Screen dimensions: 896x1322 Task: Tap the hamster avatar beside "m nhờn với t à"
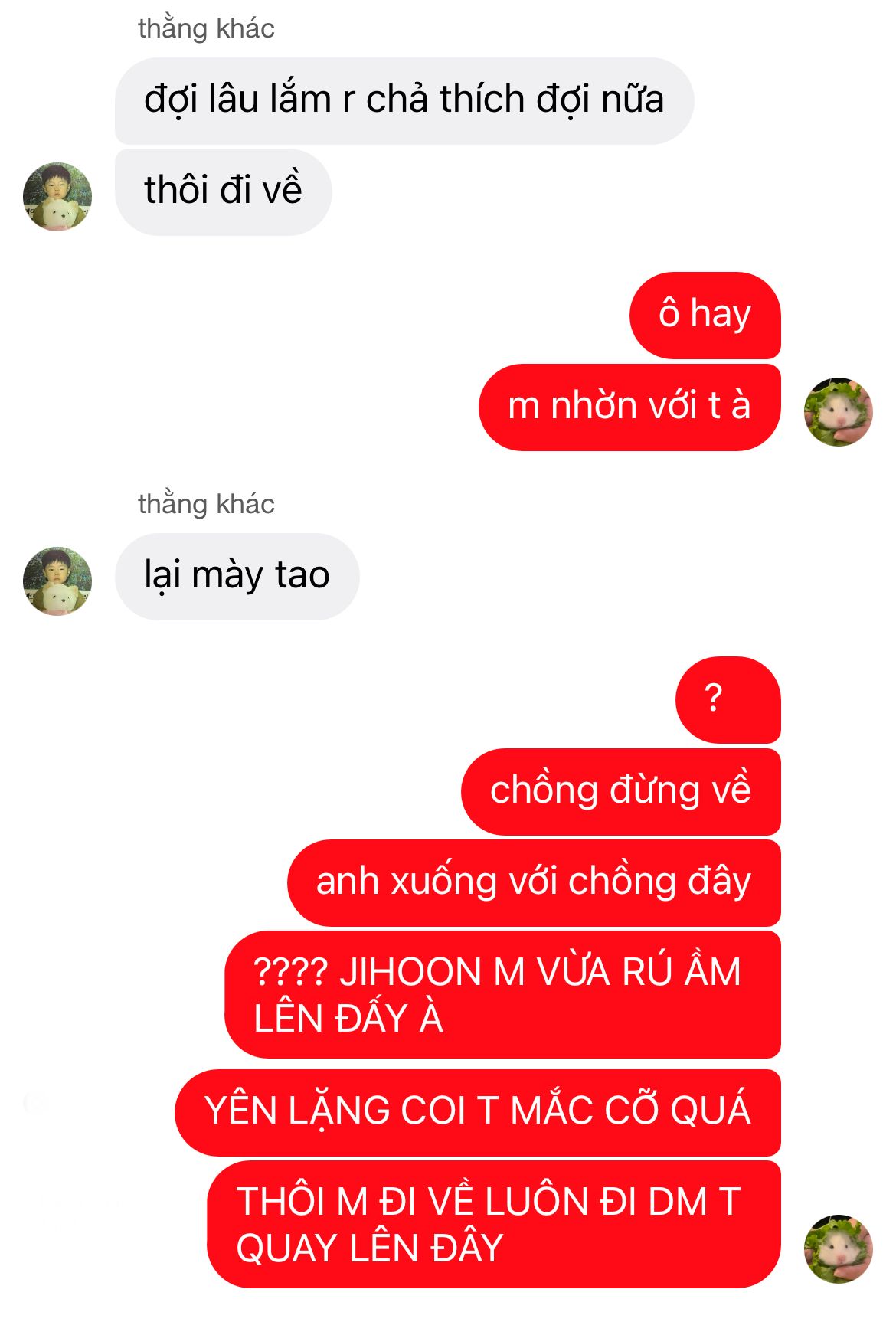point(838,411)
